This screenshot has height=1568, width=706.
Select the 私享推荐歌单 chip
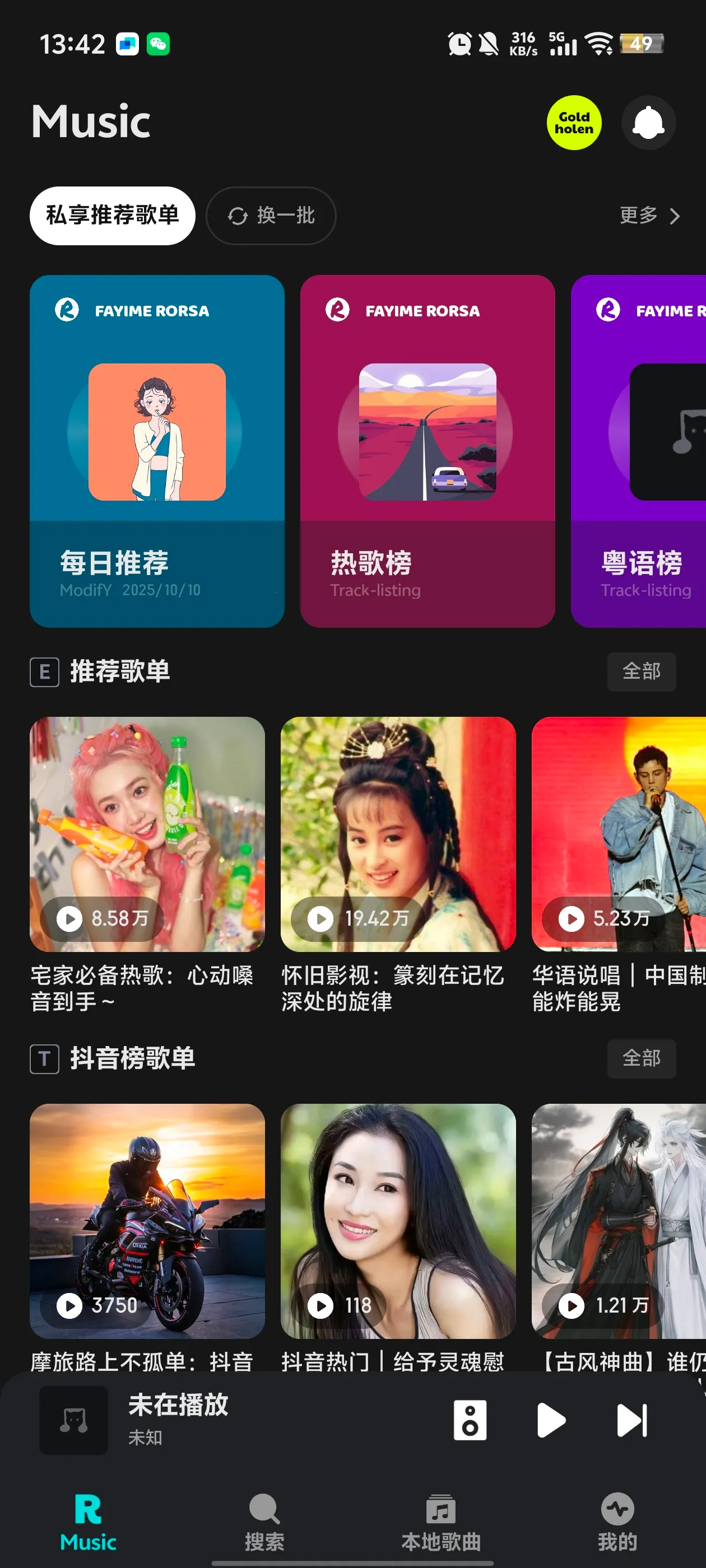[x=112, y=216]
